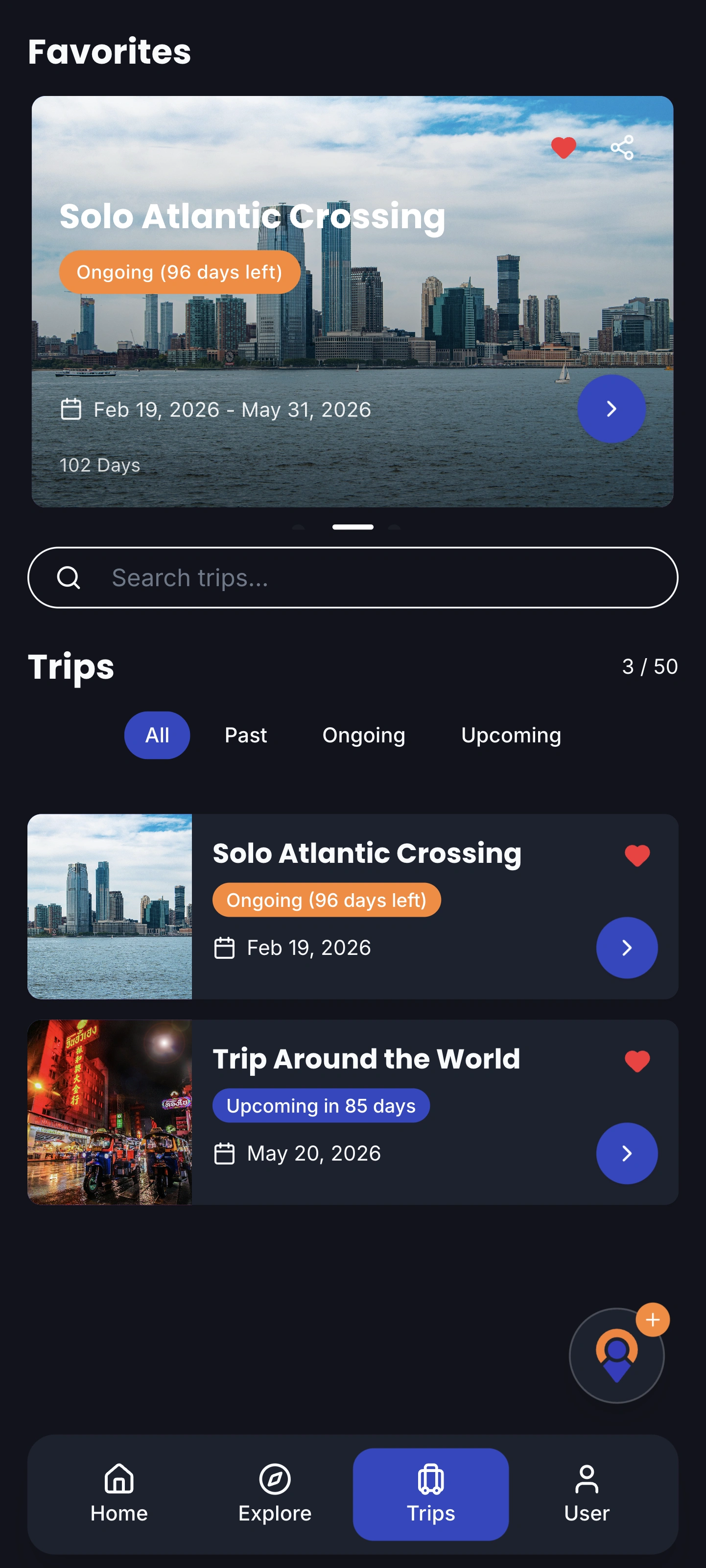Viewport: 706px width, 1568px height.
Task: Select the All filter chip
Action: 157,735
